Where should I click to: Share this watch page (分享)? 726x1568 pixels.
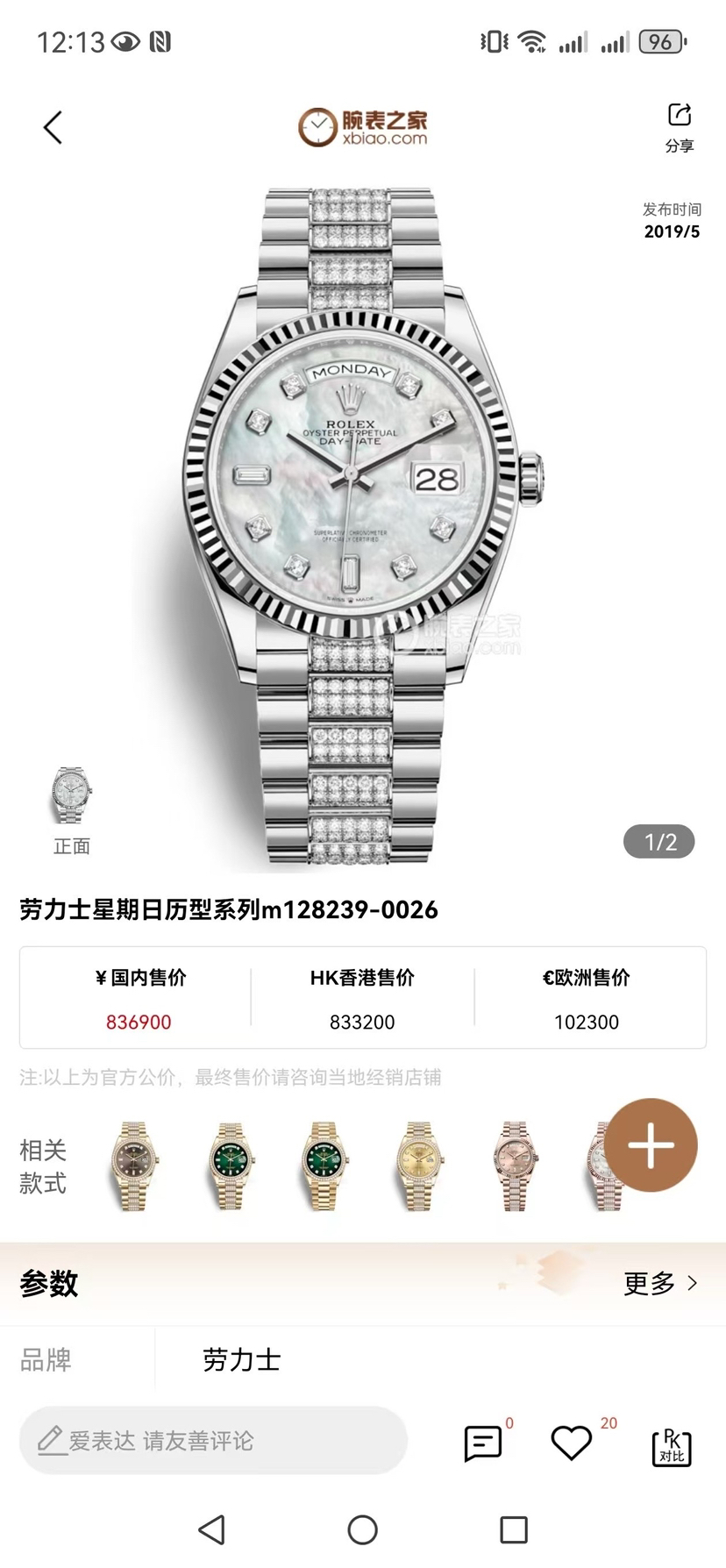tap(680, 126)
